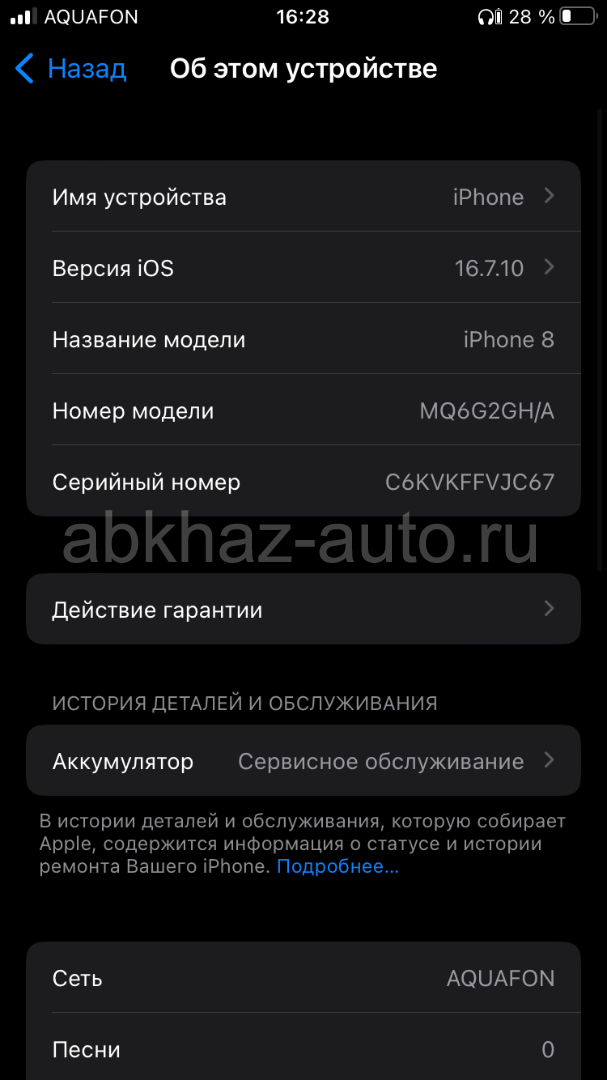Follow the Подробнее link

pos(338,866)
